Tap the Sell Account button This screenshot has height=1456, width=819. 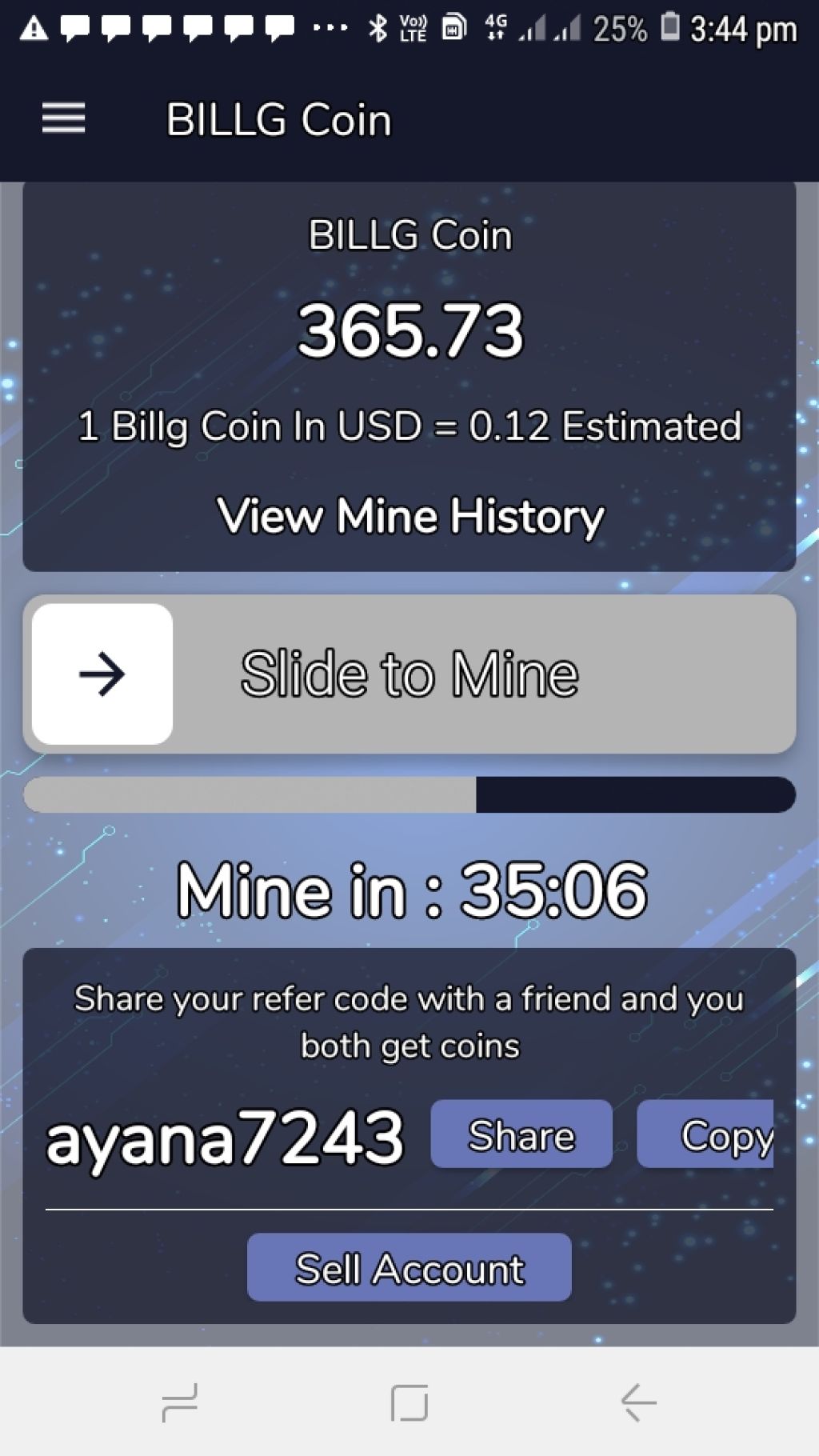pos(409,1267)
